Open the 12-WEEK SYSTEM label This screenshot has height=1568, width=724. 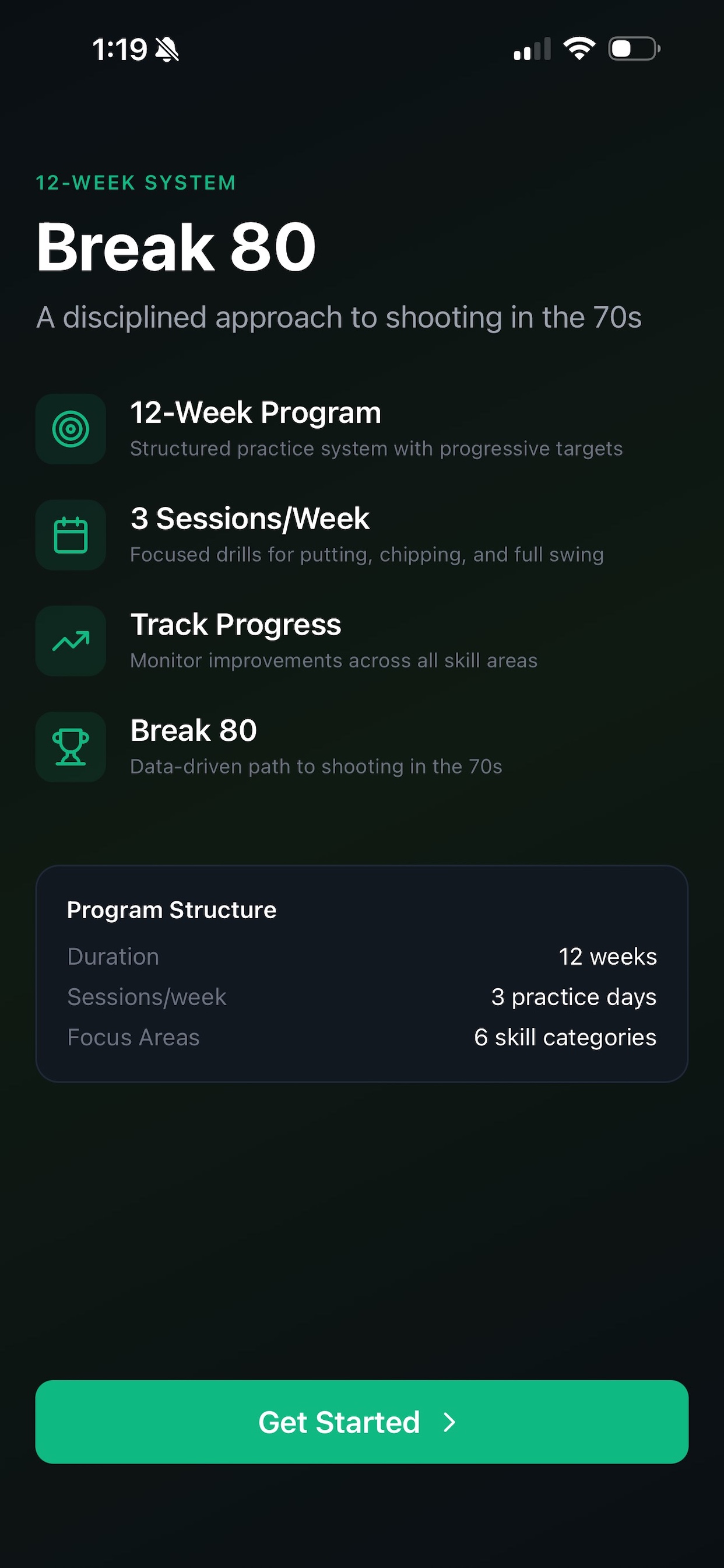coord(135,182)
